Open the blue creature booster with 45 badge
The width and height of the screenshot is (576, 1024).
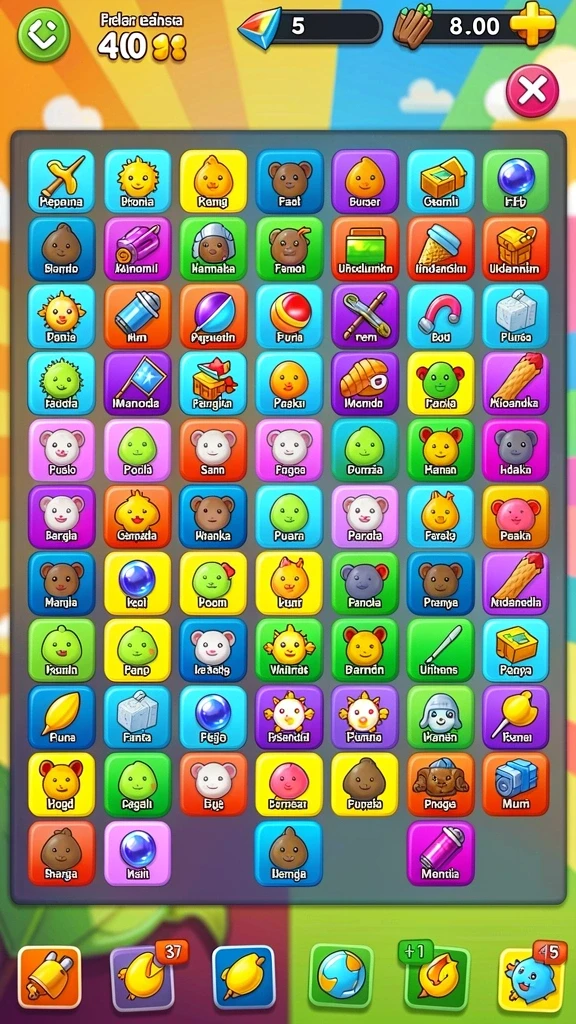(x=531, y=976)
